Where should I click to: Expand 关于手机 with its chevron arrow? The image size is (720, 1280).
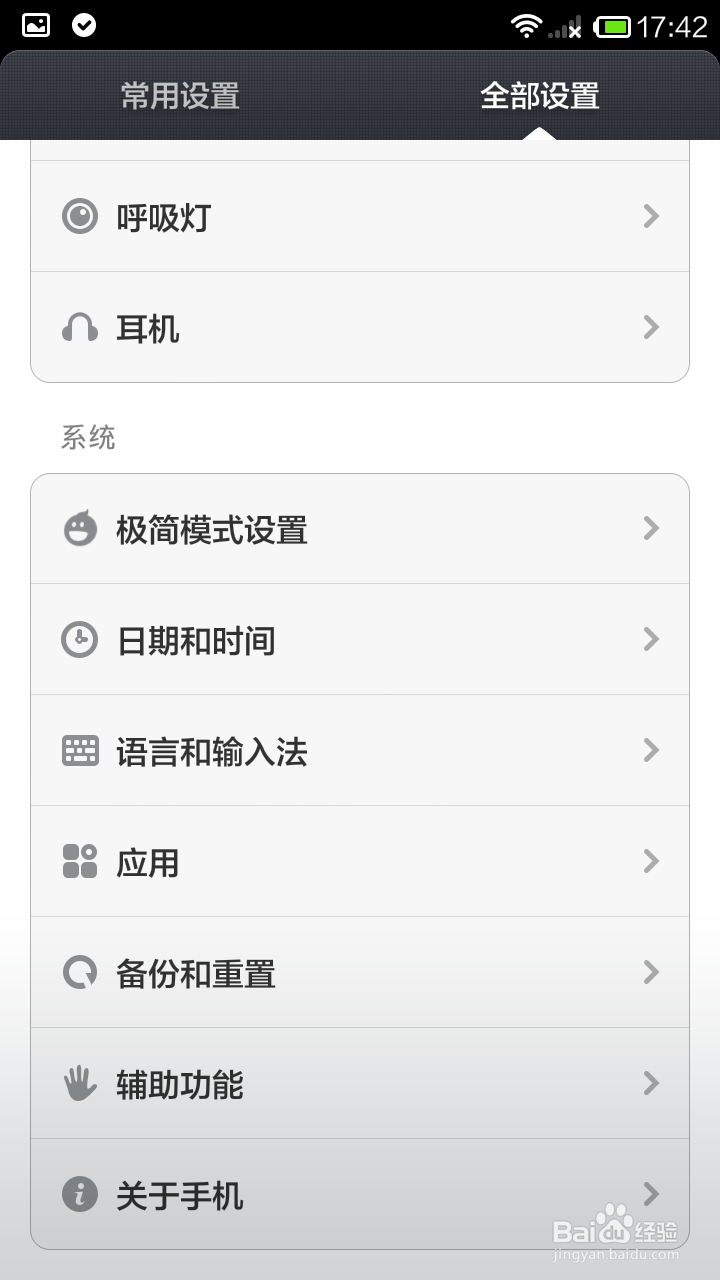click(x=651, y=1194)
